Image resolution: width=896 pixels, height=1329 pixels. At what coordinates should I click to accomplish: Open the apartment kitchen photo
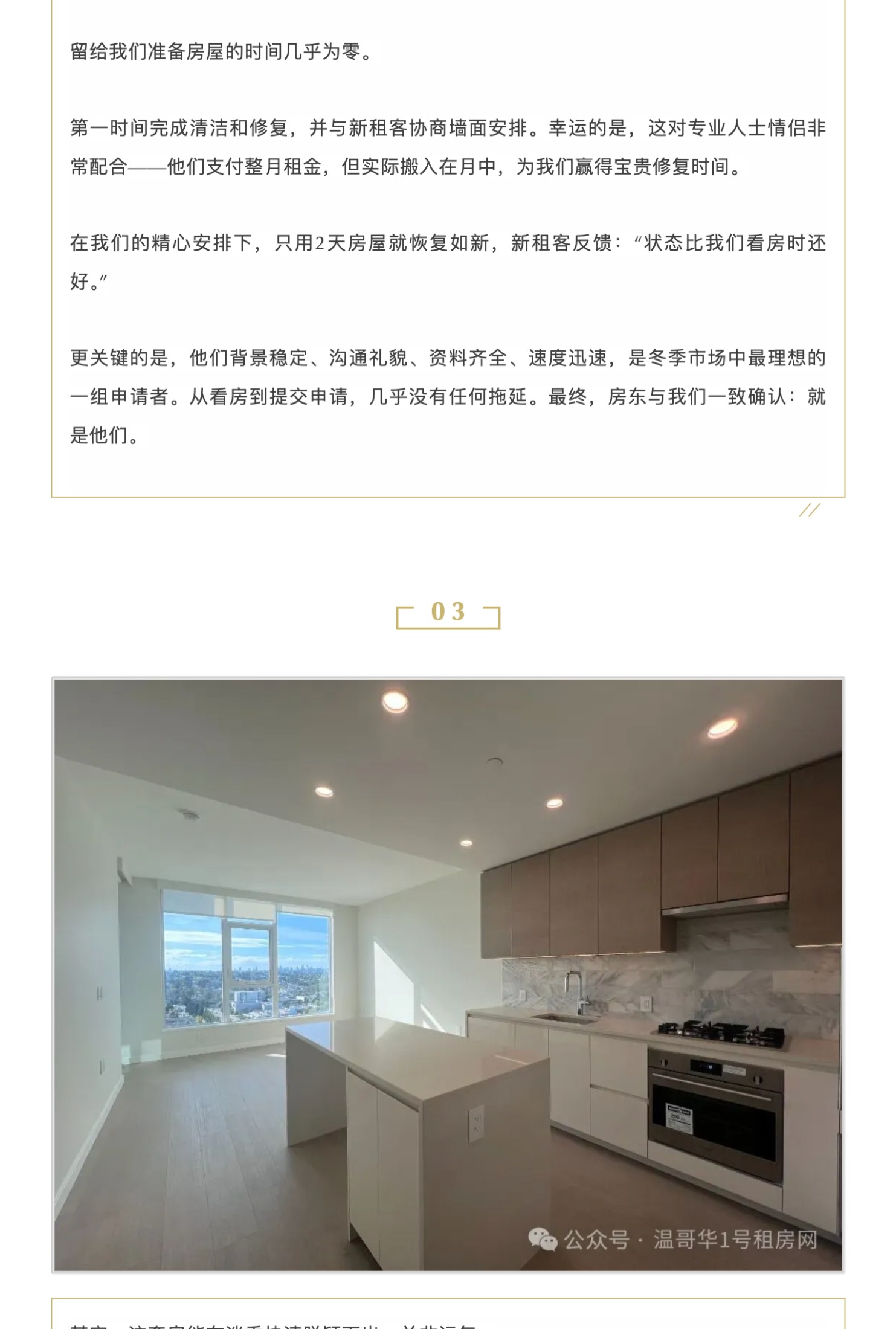coord(448,974)
